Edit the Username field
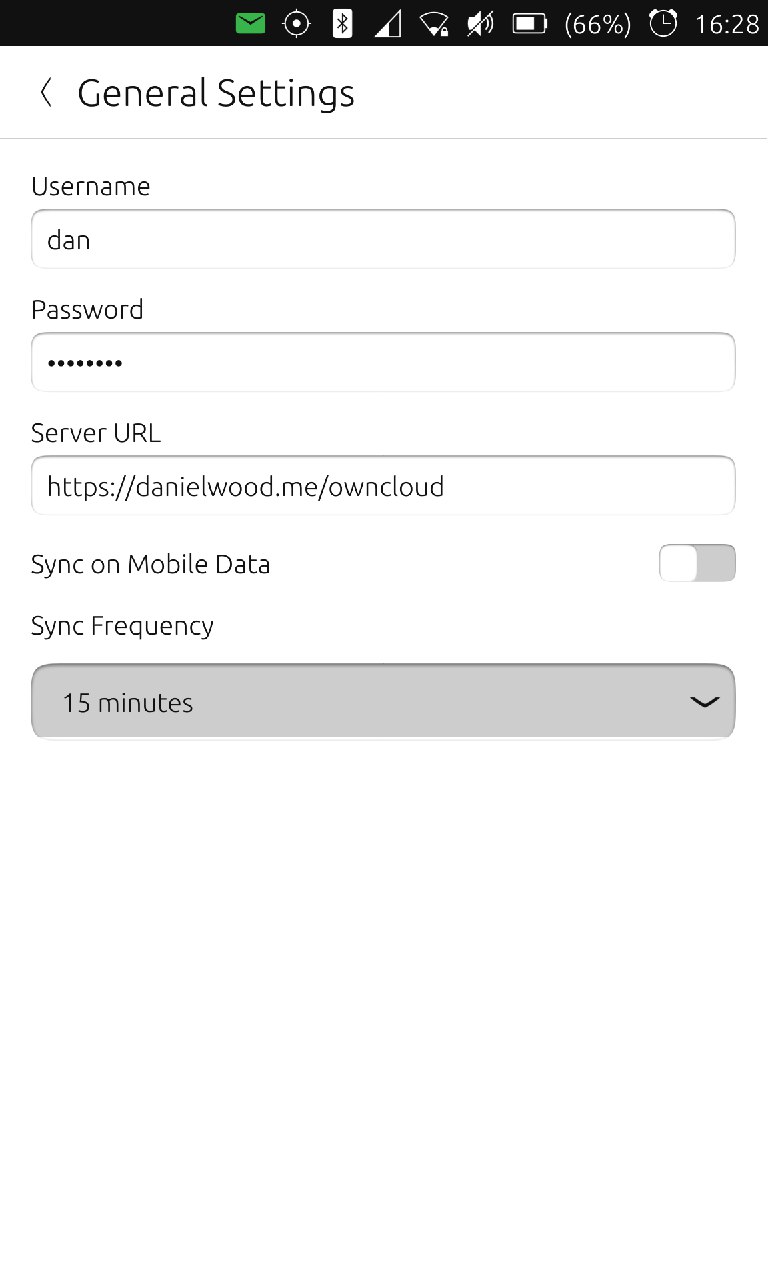Image resolution: width=768 pixels, height=1280 pixels. 383,240
